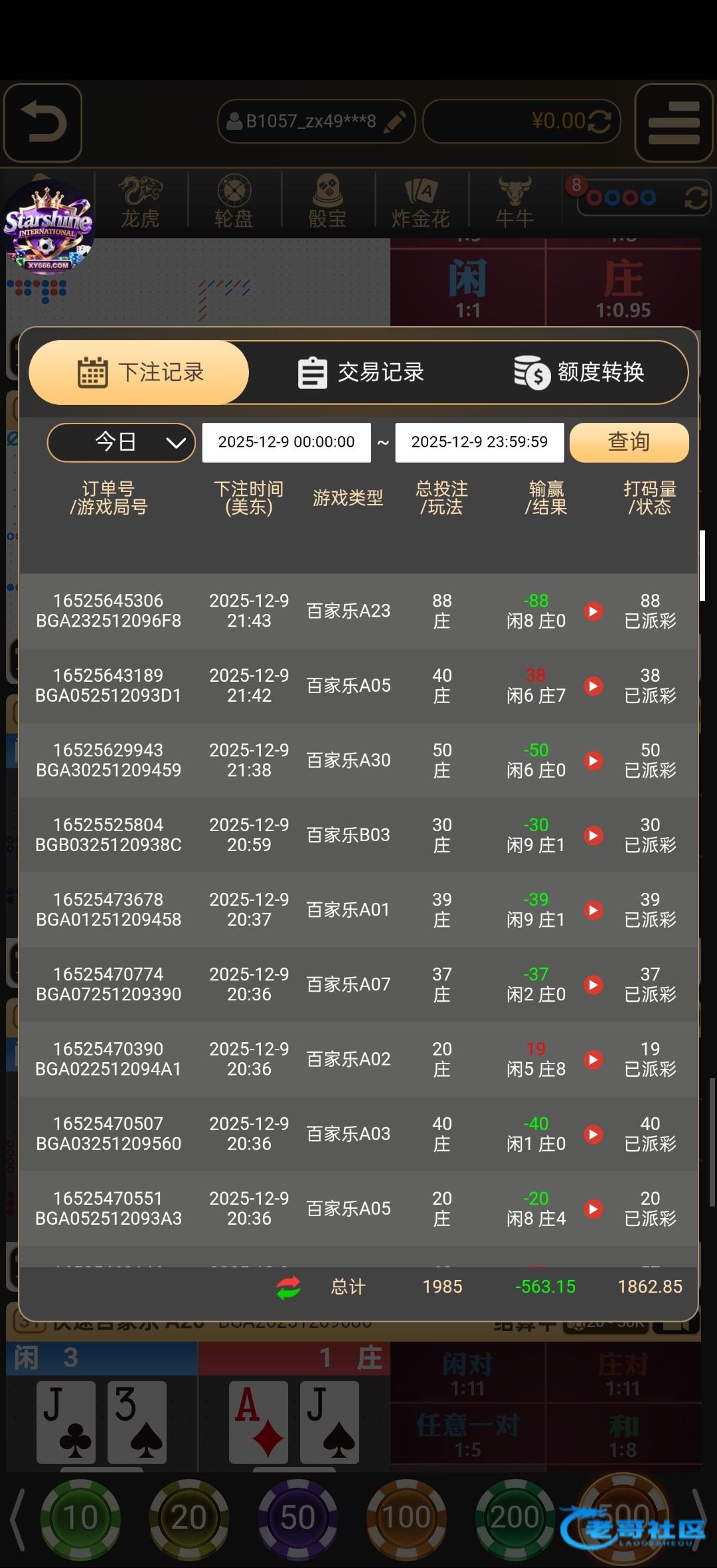Tap the red-green refresh icon beside 总计
The height and width of the screenshot is (1568, 717).
(289, 1287)
